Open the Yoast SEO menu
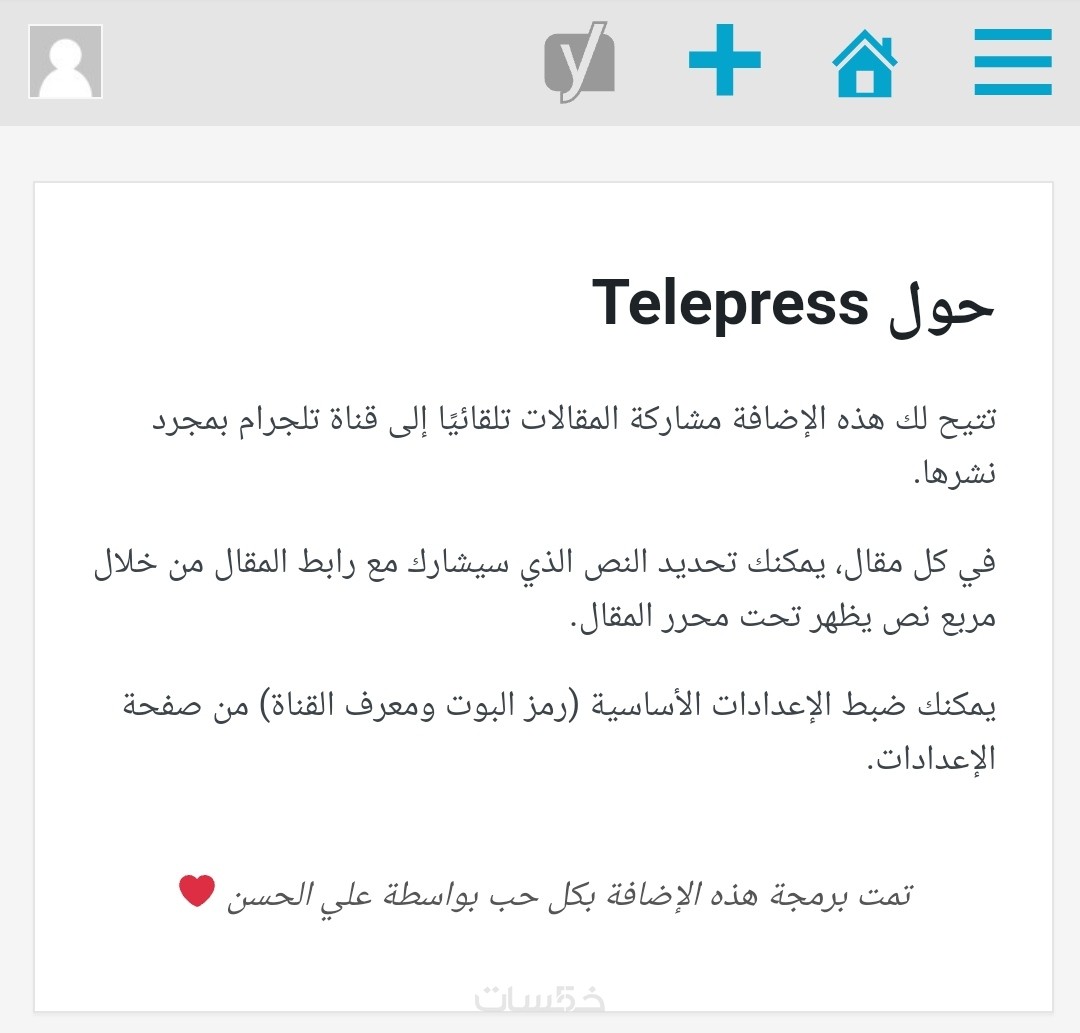1080x1033 pixels. [x=579, y=62]
